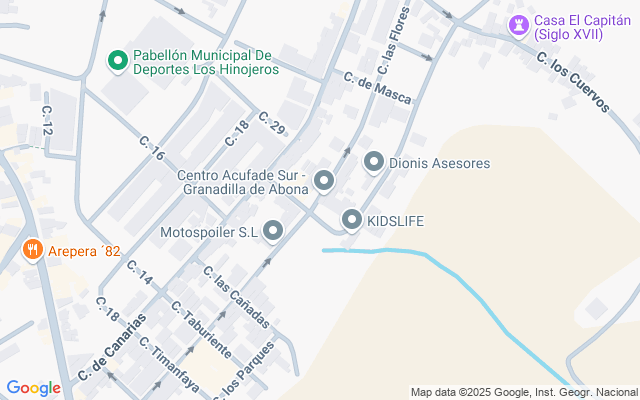
Task: Open the Pabellón Municipal De Deportes marker
Action: [x=118, y=62]
